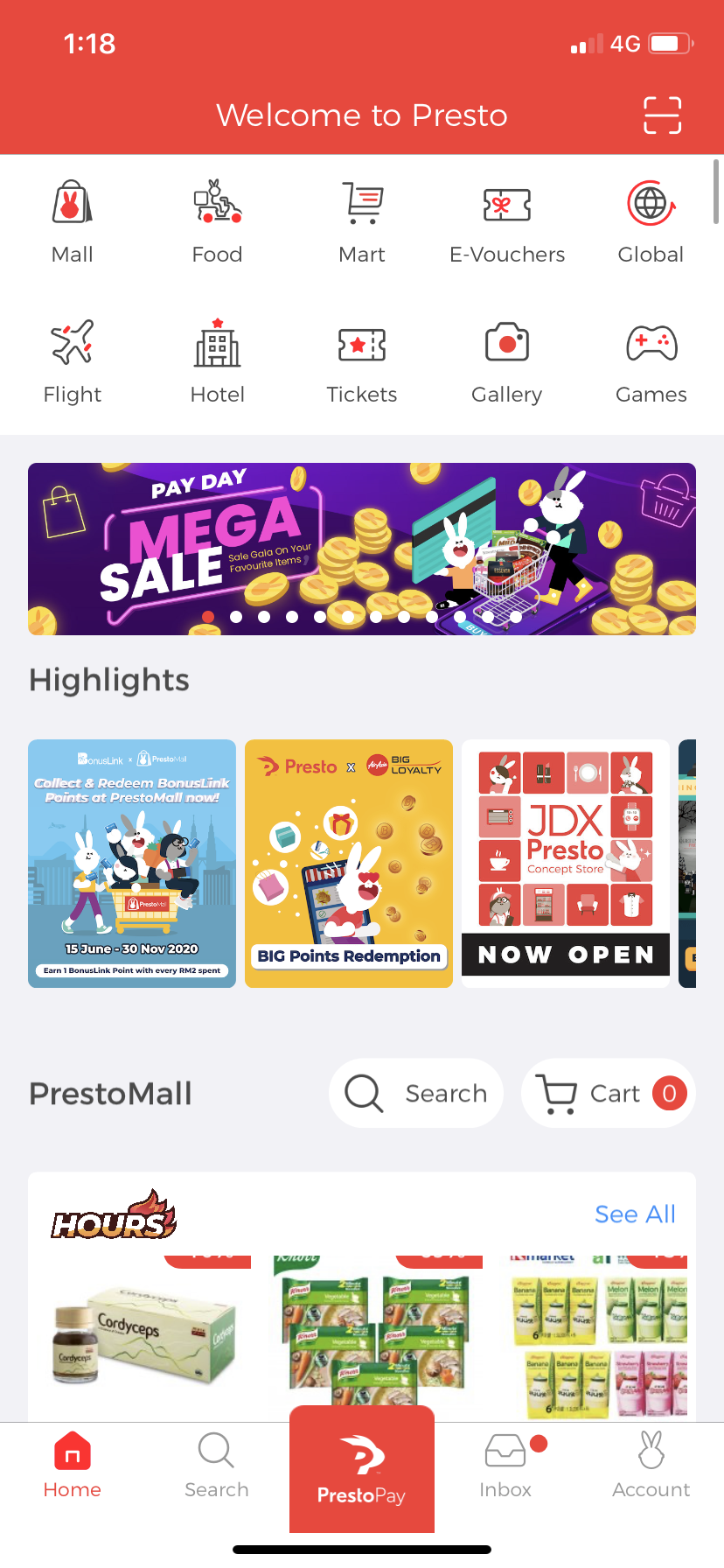Launch the Games section

tap(651, 362)
